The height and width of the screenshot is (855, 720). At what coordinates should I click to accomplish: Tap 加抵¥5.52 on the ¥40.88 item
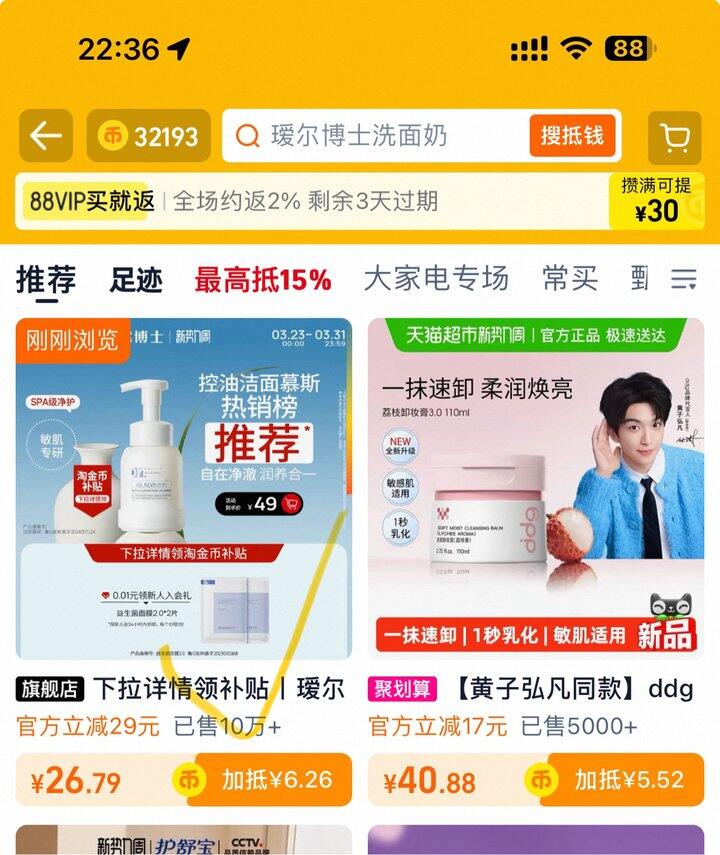pos(620,780)
